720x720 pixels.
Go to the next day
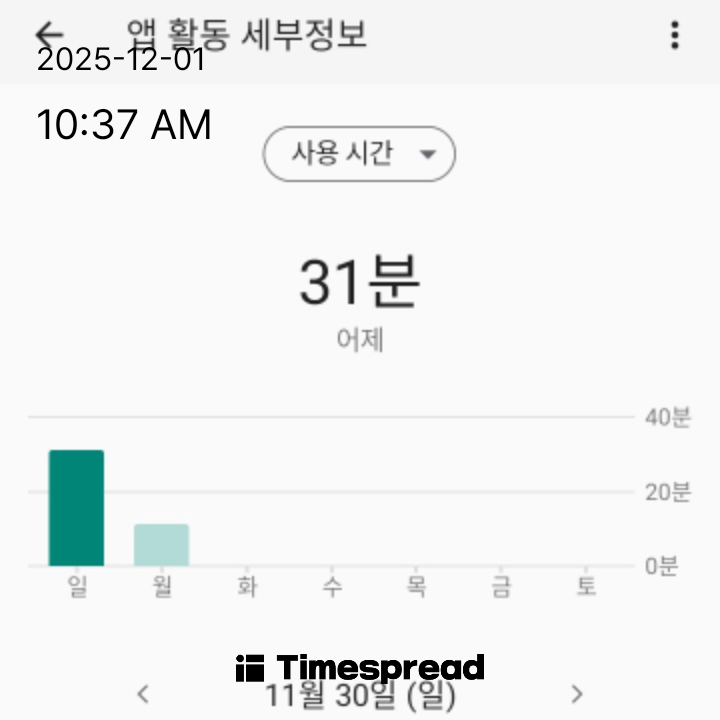pyautogui.click(x=576, y=693)
